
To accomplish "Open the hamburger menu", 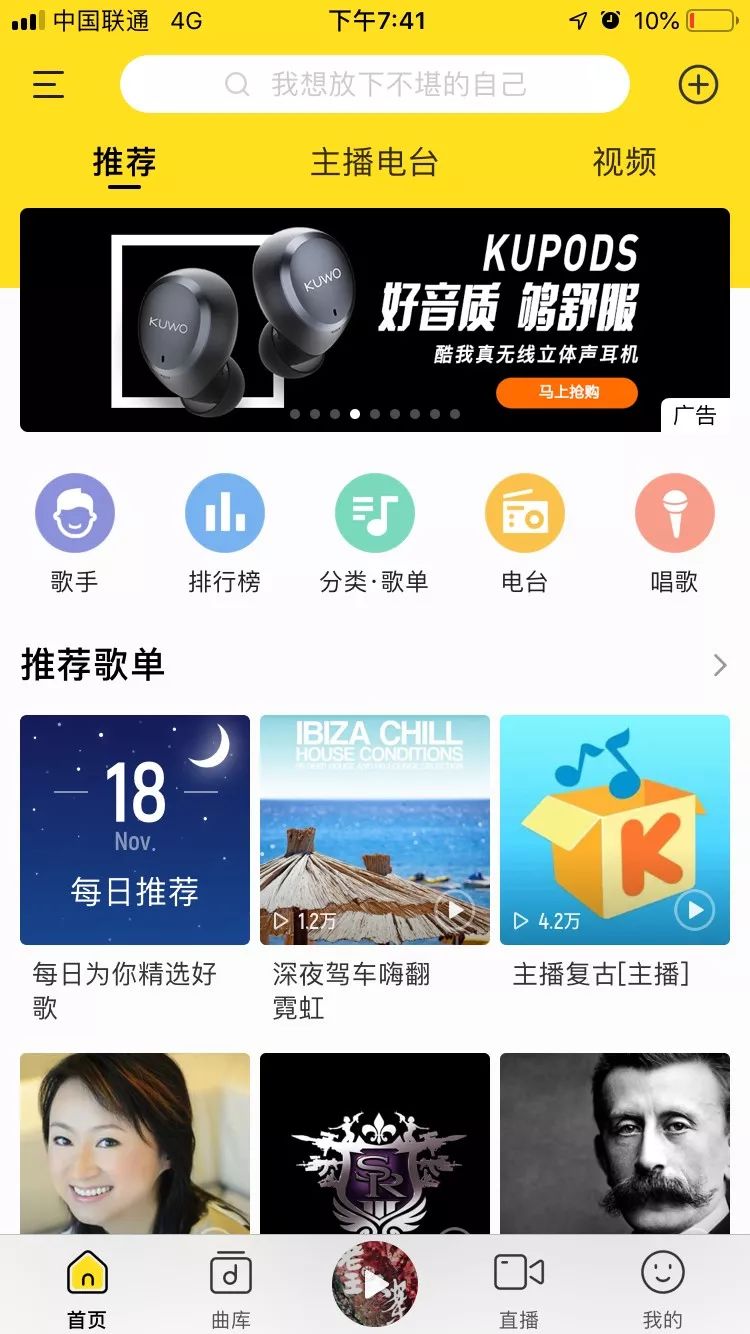I will click(x=48, y=84).
